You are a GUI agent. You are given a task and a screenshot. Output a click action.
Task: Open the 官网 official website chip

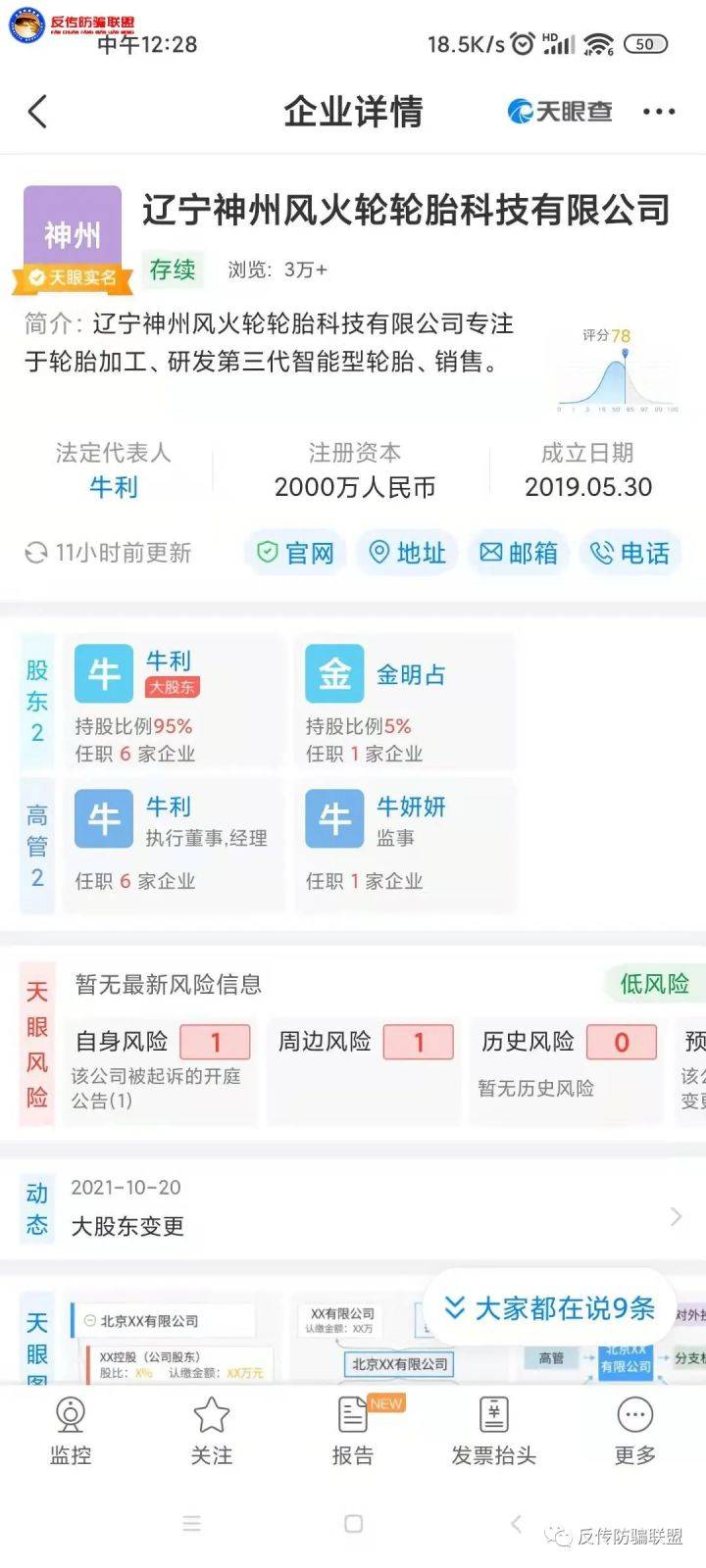tap(295, 553)
